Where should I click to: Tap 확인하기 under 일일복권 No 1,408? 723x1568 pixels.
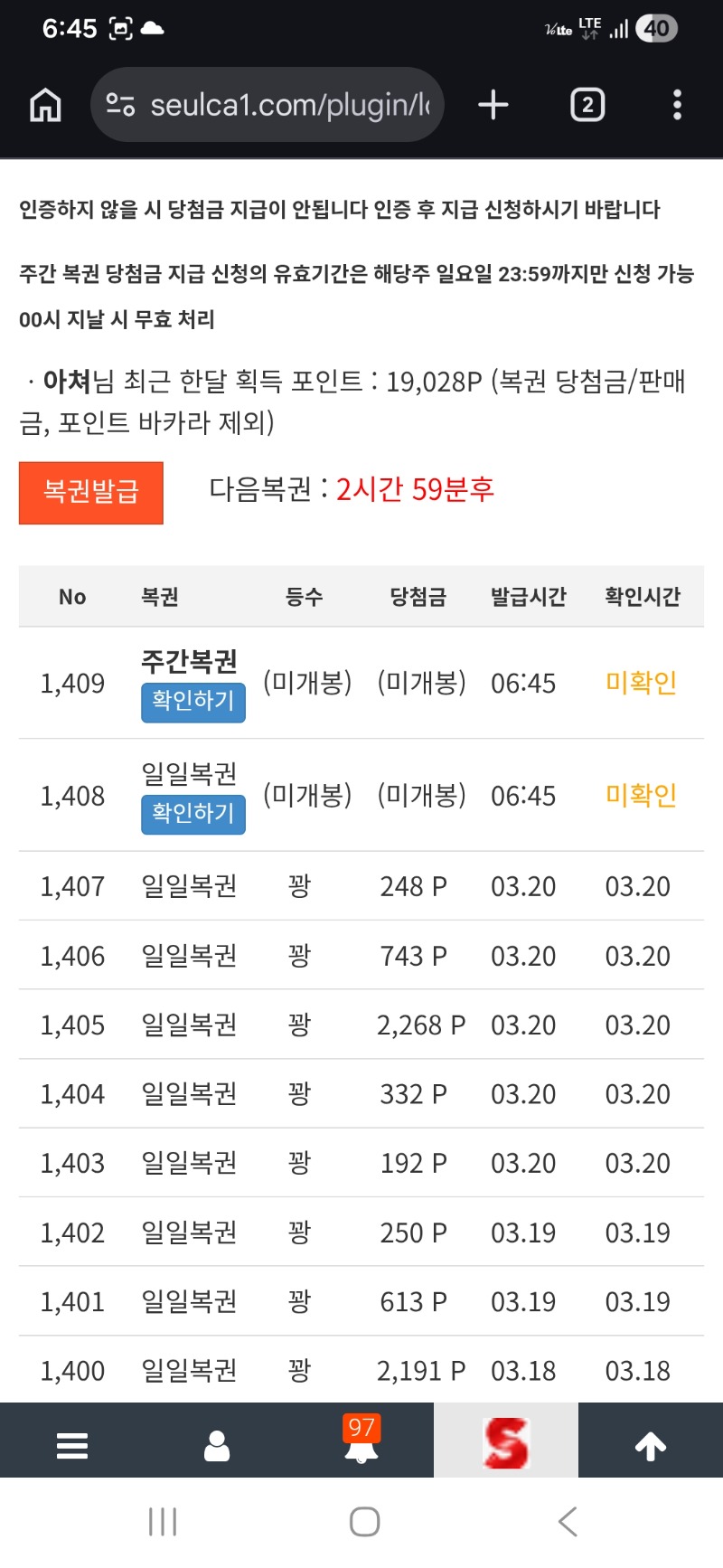193,814
